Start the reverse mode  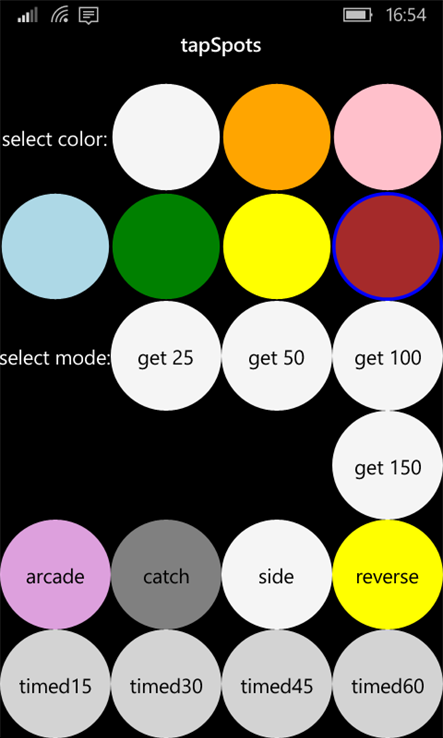pyautogui.click(x=388, y=575)
